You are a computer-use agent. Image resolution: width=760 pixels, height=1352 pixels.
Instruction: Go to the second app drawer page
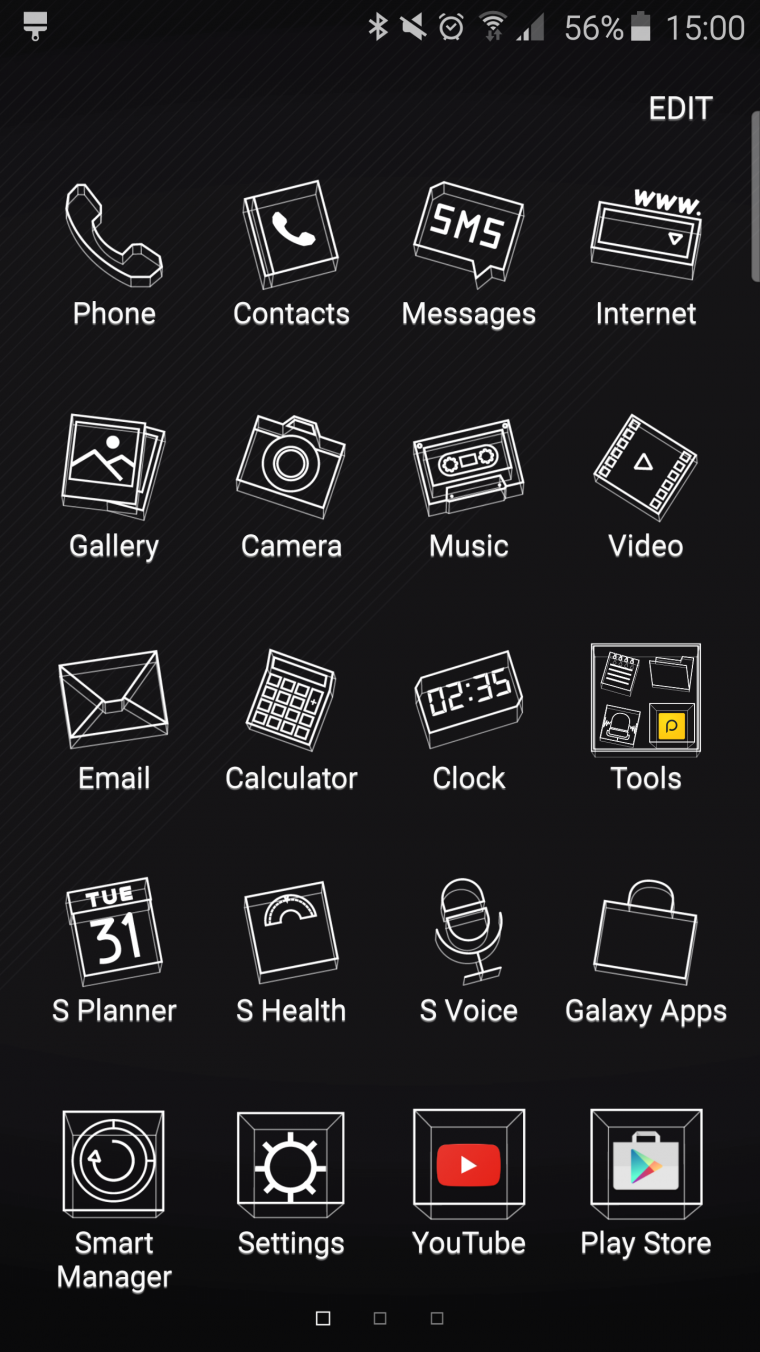(380, 1318)
